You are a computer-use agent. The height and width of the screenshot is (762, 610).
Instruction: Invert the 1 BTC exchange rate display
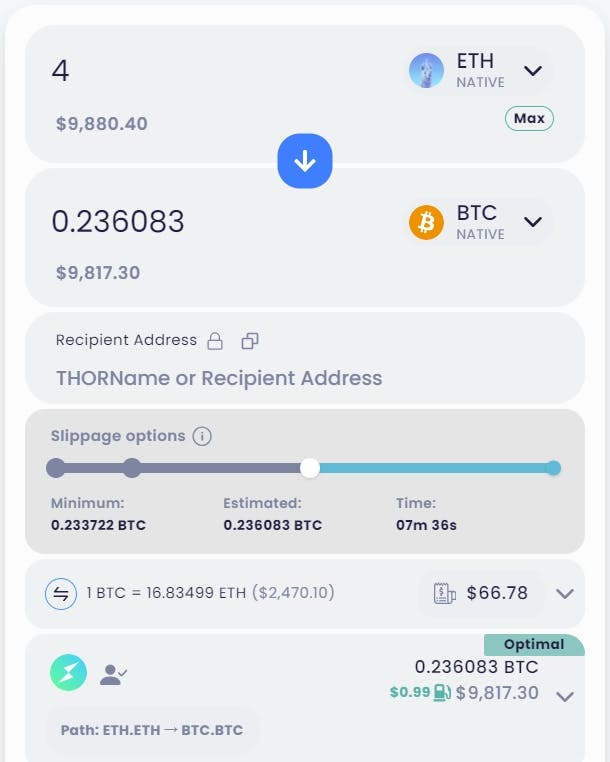(61, 593)
